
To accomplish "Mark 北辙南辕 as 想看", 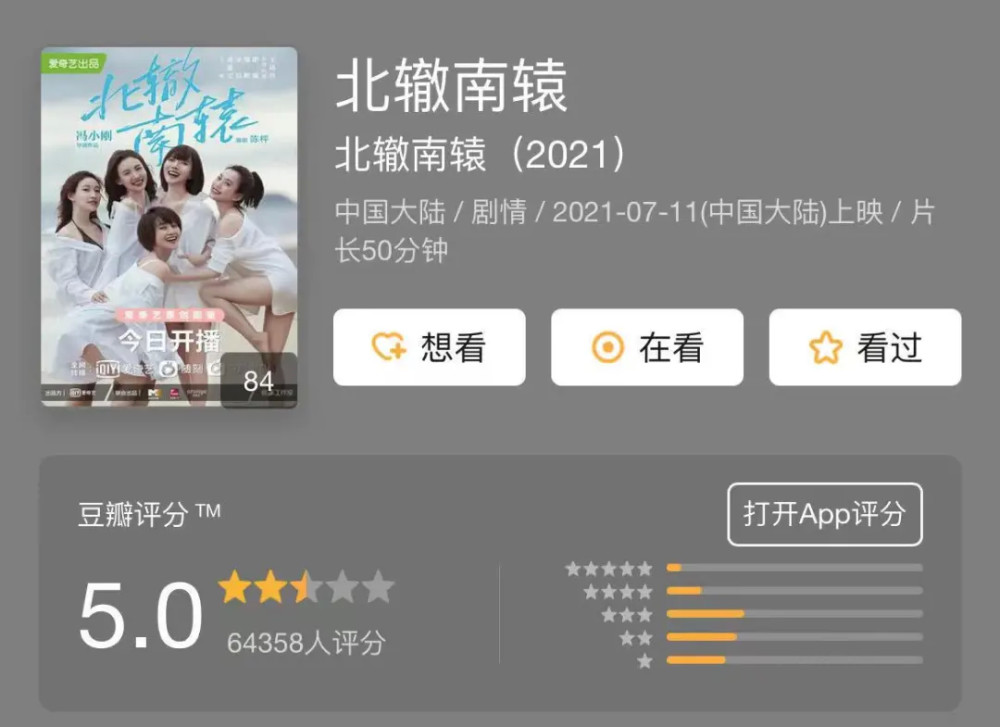I will click(x=429, y=347).
